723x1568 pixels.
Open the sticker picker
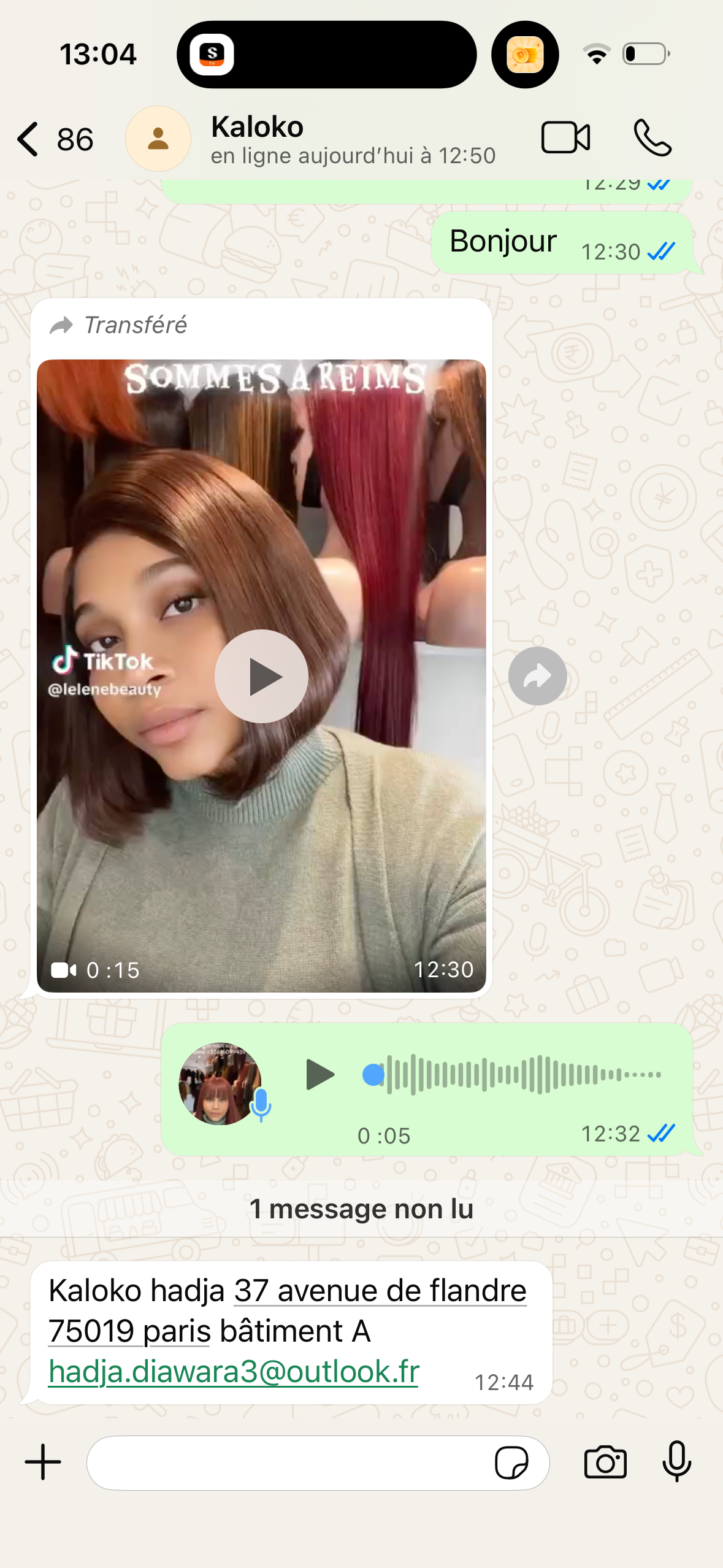click(x=511, y=1462)
